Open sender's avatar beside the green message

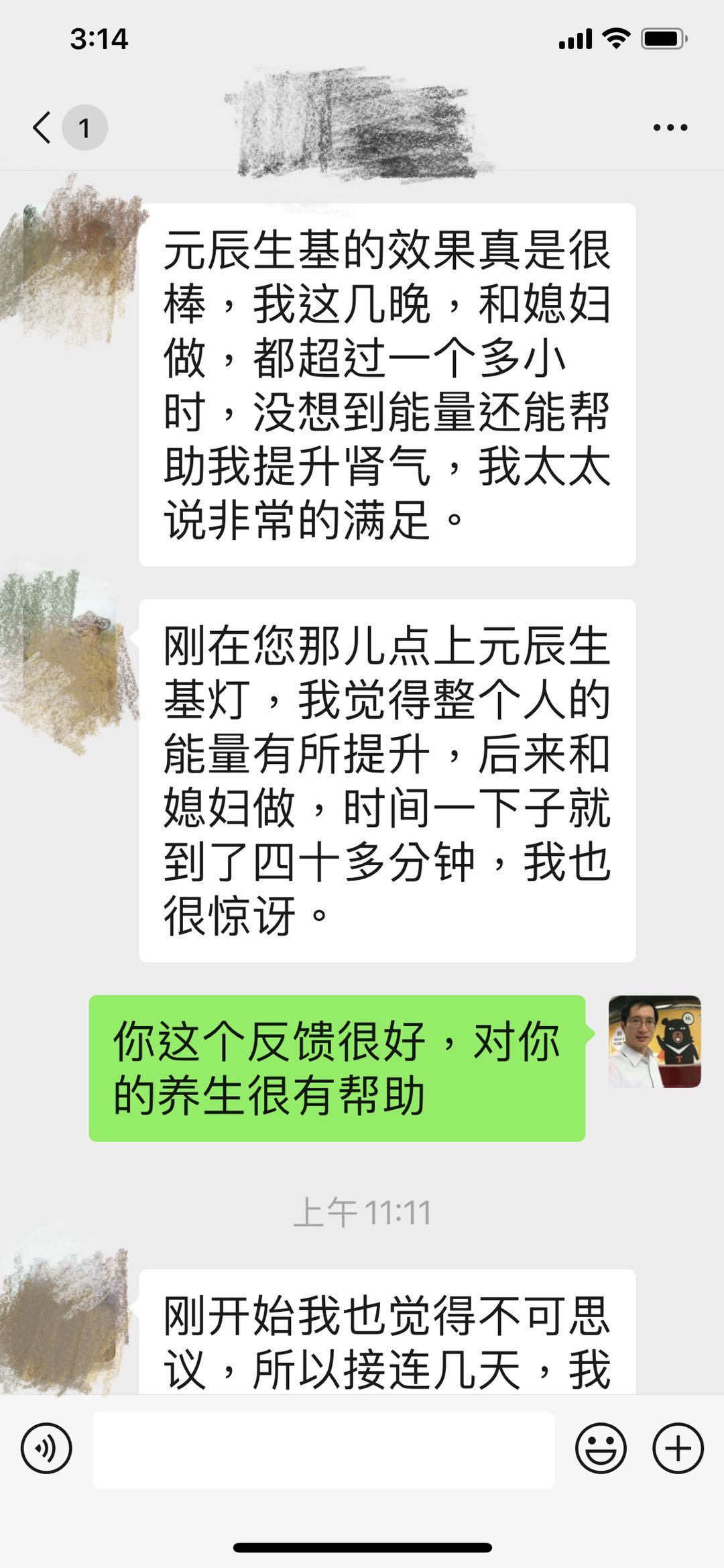[x=654, y=1042]
